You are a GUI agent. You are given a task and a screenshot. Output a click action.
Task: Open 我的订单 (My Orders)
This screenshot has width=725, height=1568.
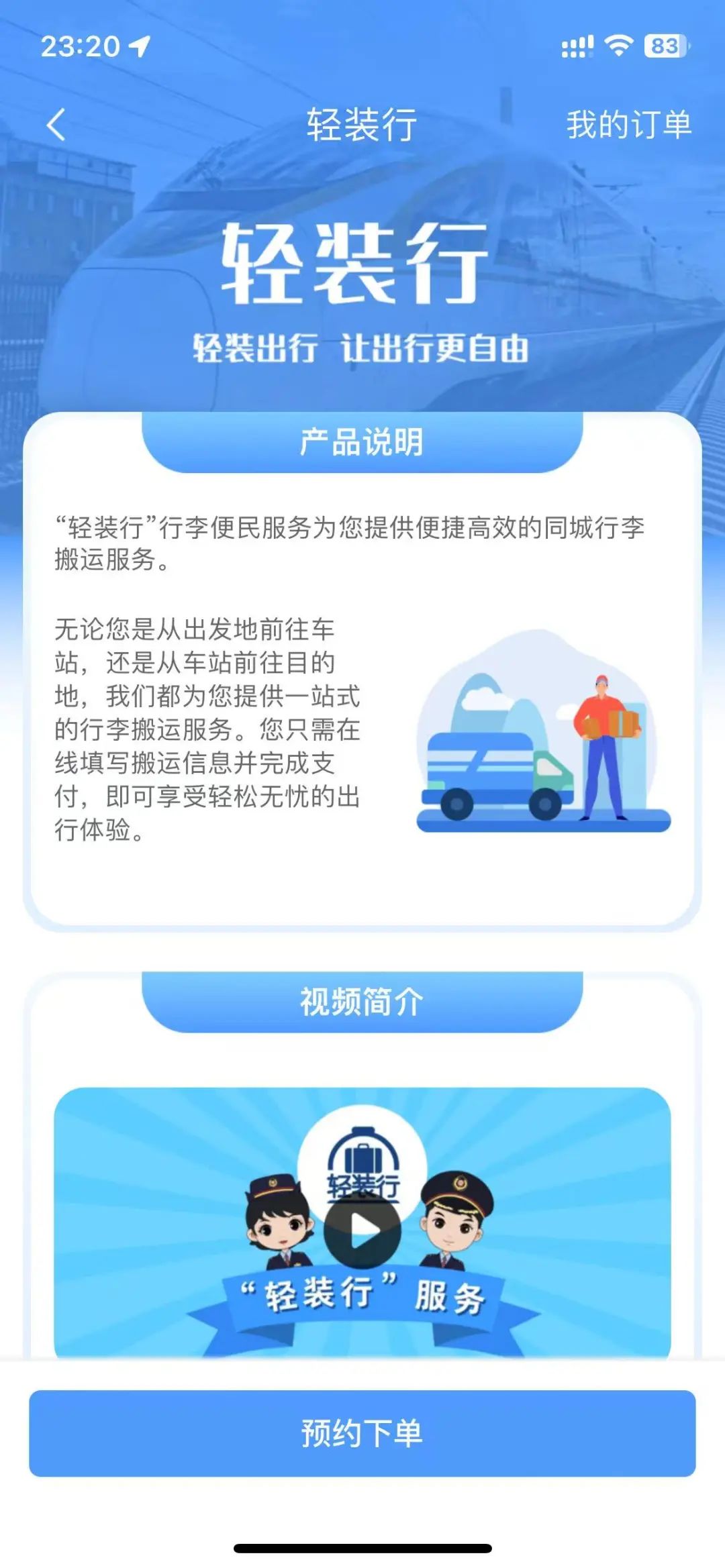click(628, 125)
